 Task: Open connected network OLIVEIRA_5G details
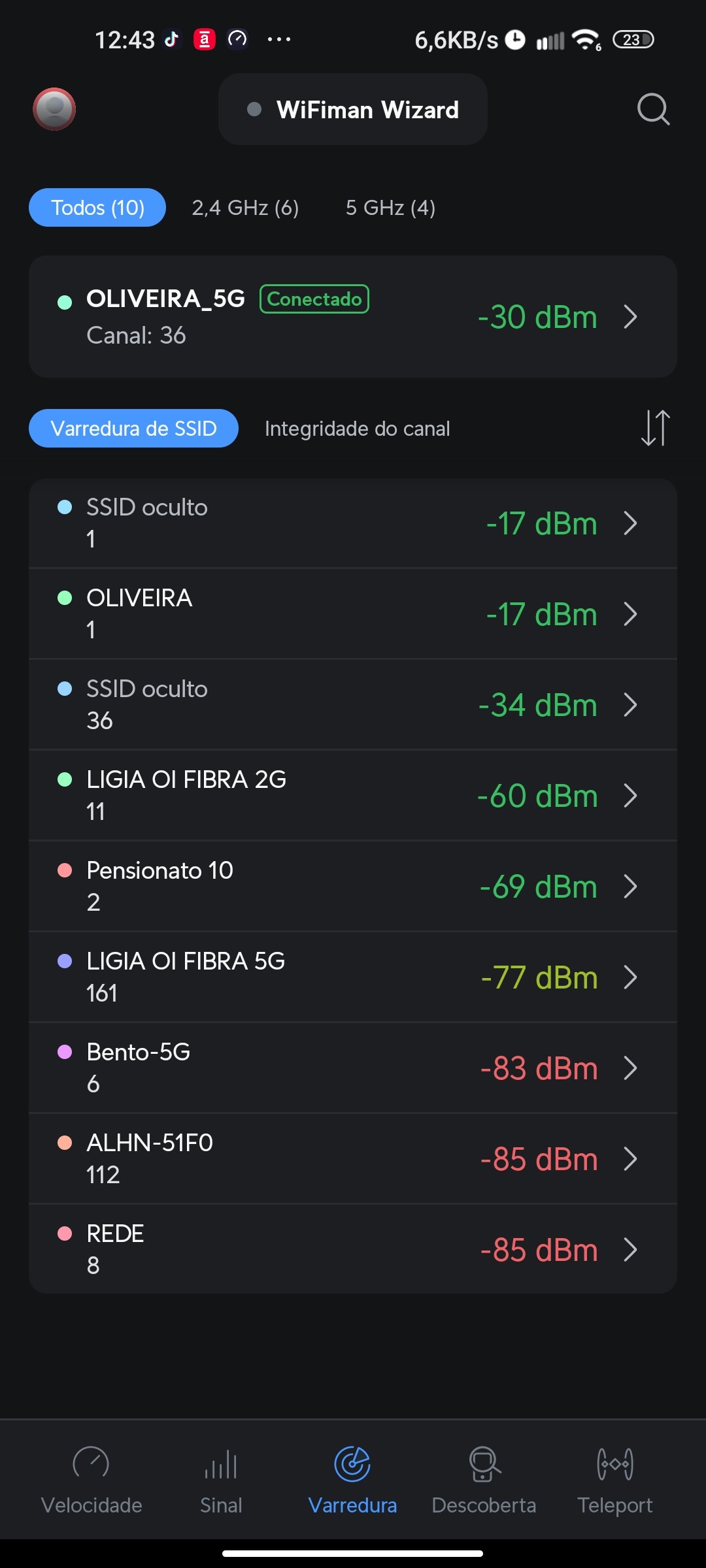[353, 317]
